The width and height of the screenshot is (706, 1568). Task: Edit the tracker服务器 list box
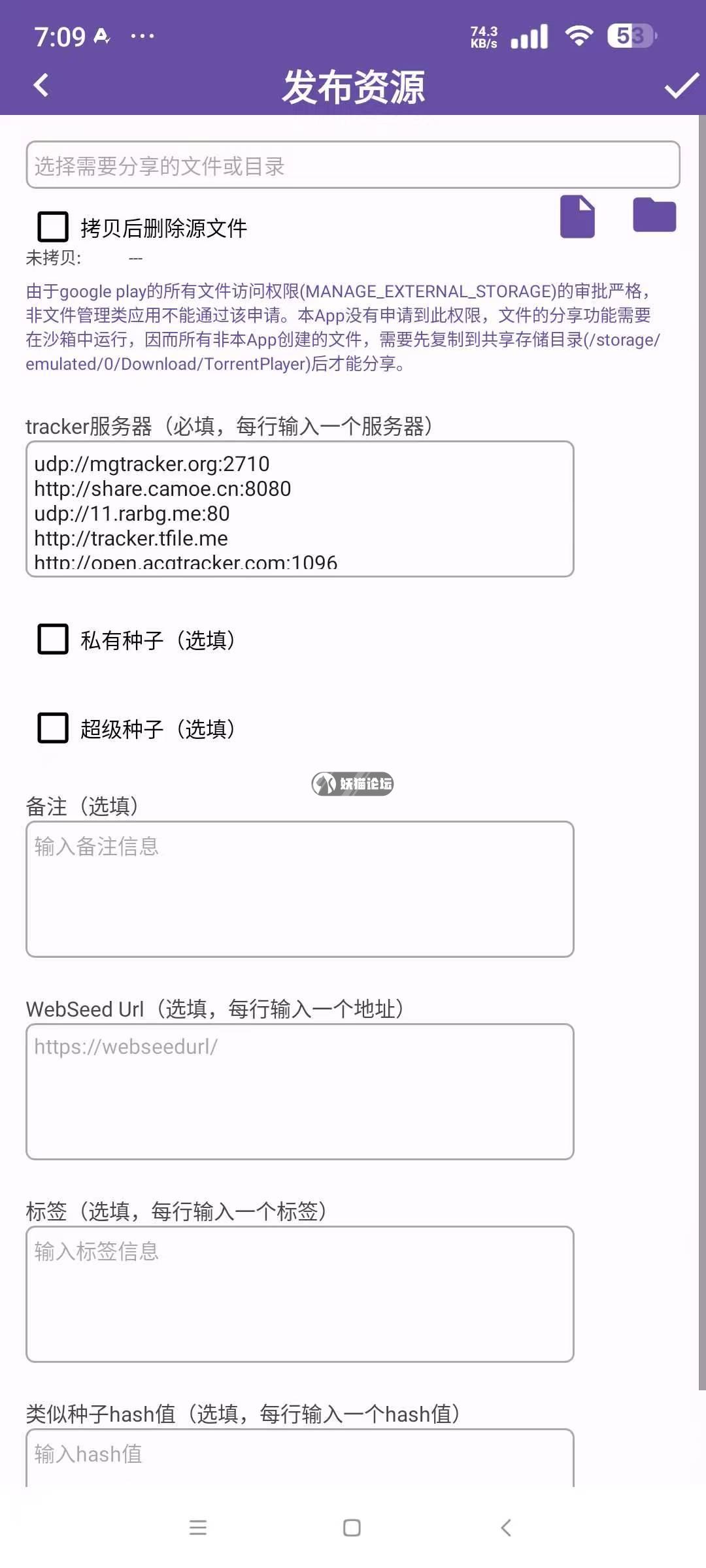pyautogui.click(x=299, y=509)
